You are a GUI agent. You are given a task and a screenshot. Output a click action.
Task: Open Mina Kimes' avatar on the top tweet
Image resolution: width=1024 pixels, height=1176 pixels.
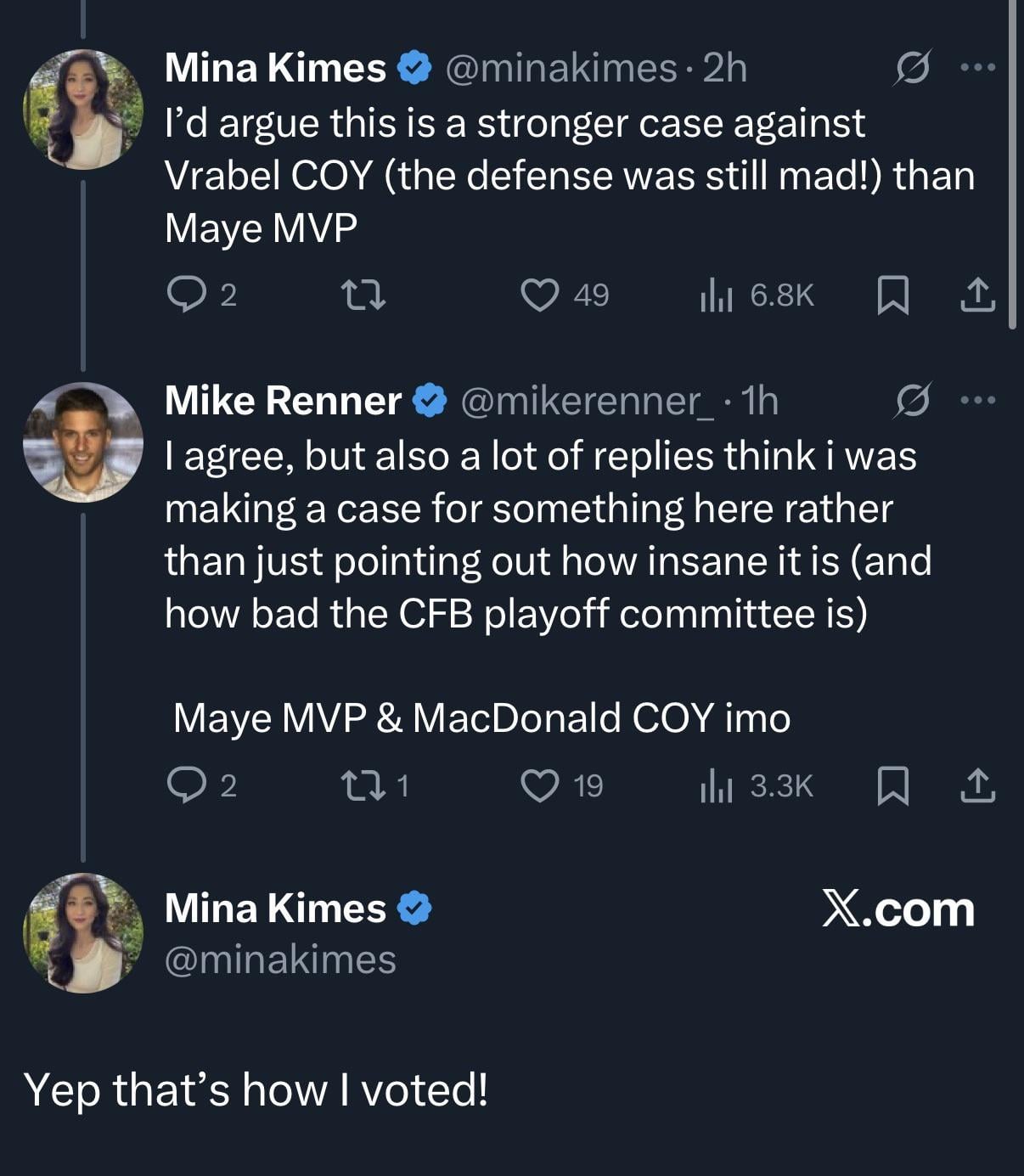tap(82, 109)
